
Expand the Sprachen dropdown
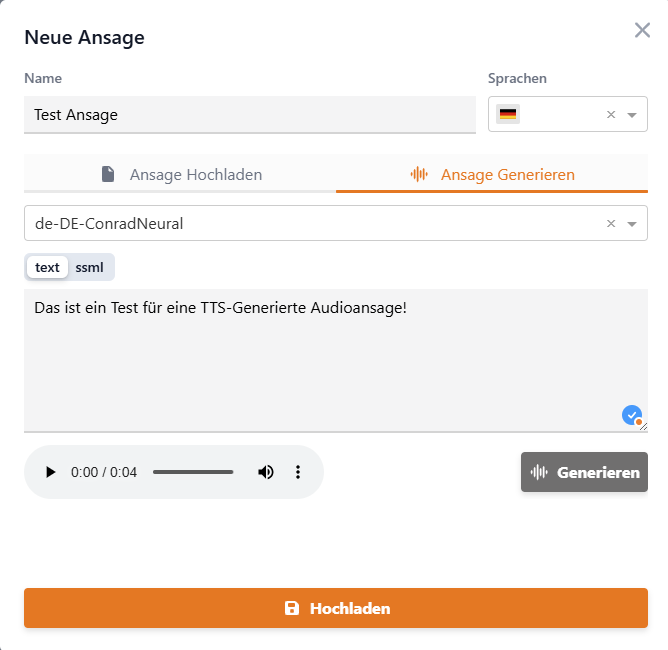pyautogui.click(x=632, y=115)
